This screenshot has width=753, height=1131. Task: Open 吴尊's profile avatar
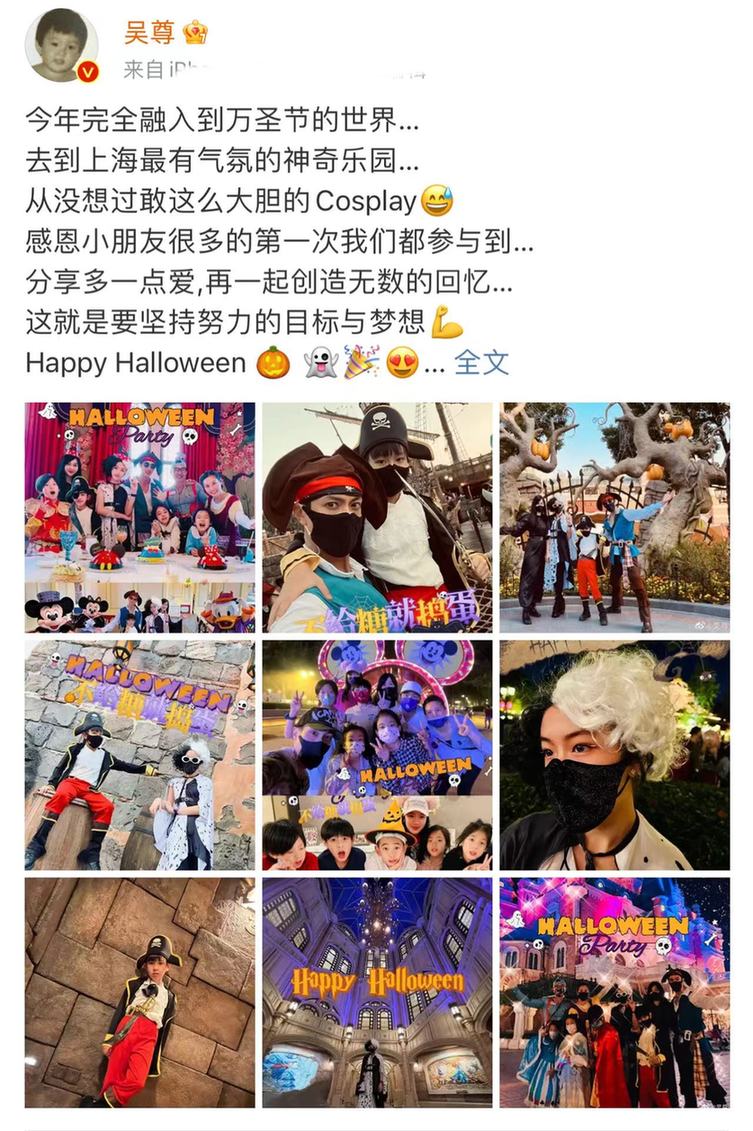pyautogui.click(x=61, y=45)
